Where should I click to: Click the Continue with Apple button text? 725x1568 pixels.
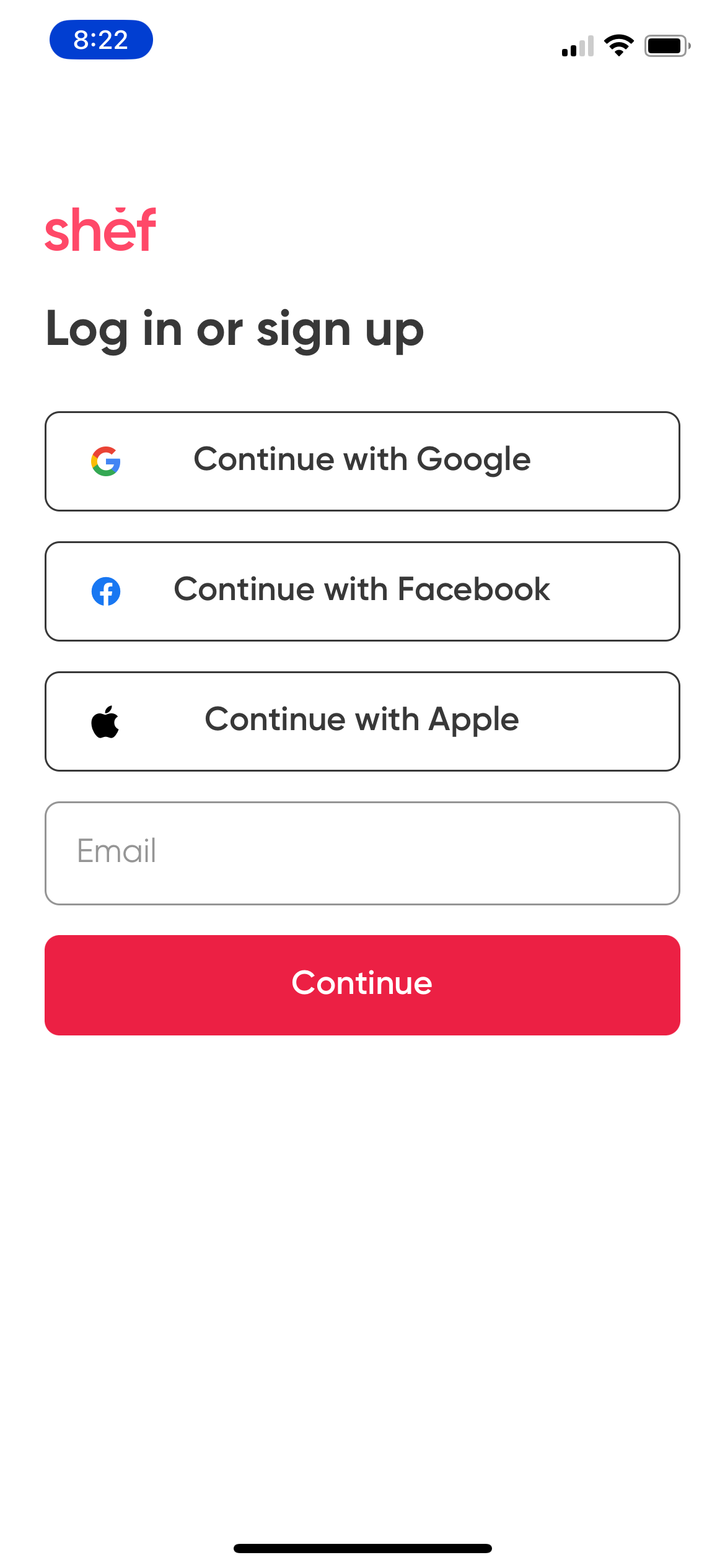[362, 719]
